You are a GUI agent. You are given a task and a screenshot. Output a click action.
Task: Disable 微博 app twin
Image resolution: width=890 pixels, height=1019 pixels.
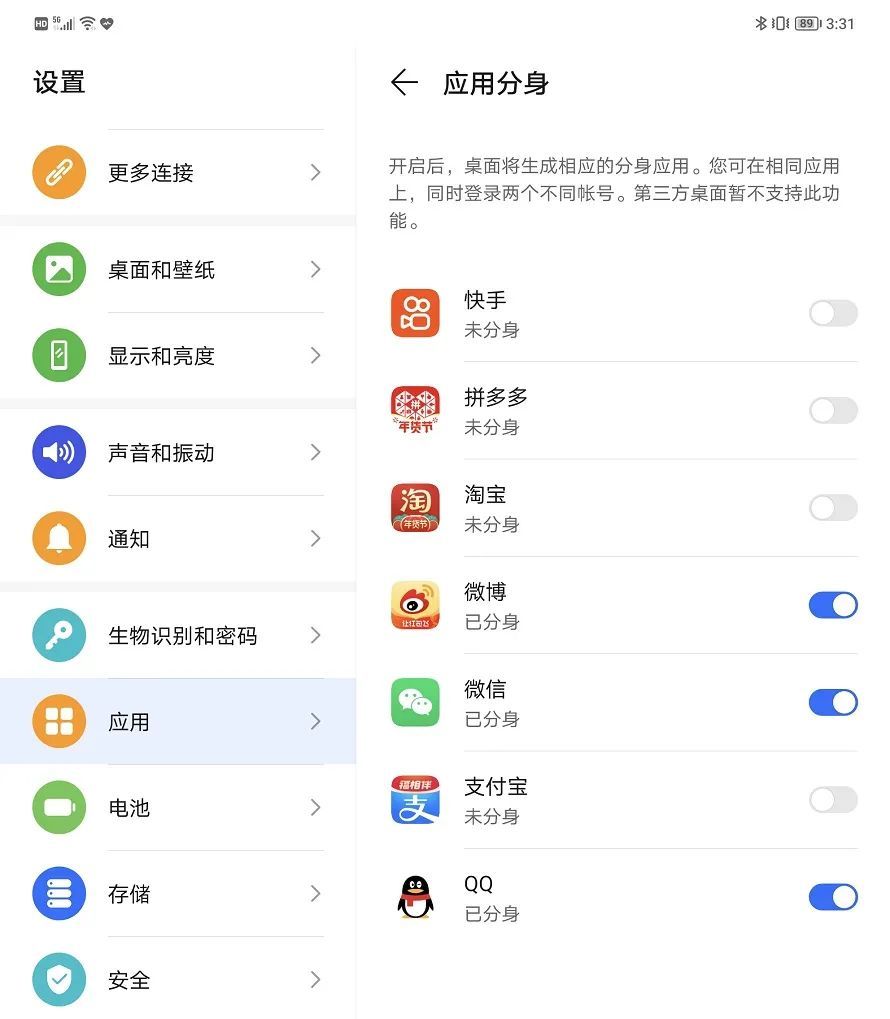click(832, 605)
